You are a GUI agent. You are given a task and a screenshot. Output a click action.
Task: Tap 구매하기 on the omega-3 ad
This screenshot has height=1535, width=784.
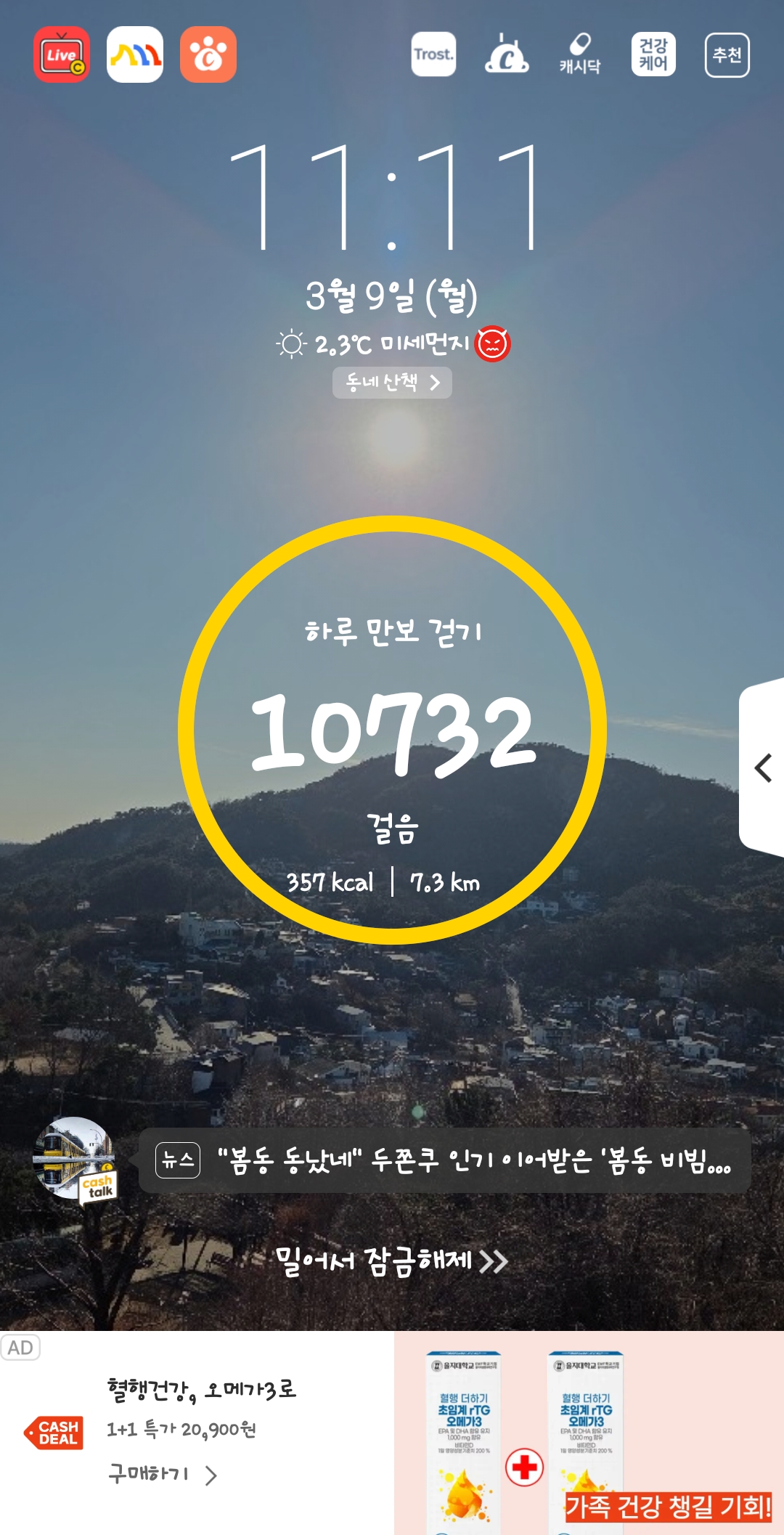(x=161, y=1474)
